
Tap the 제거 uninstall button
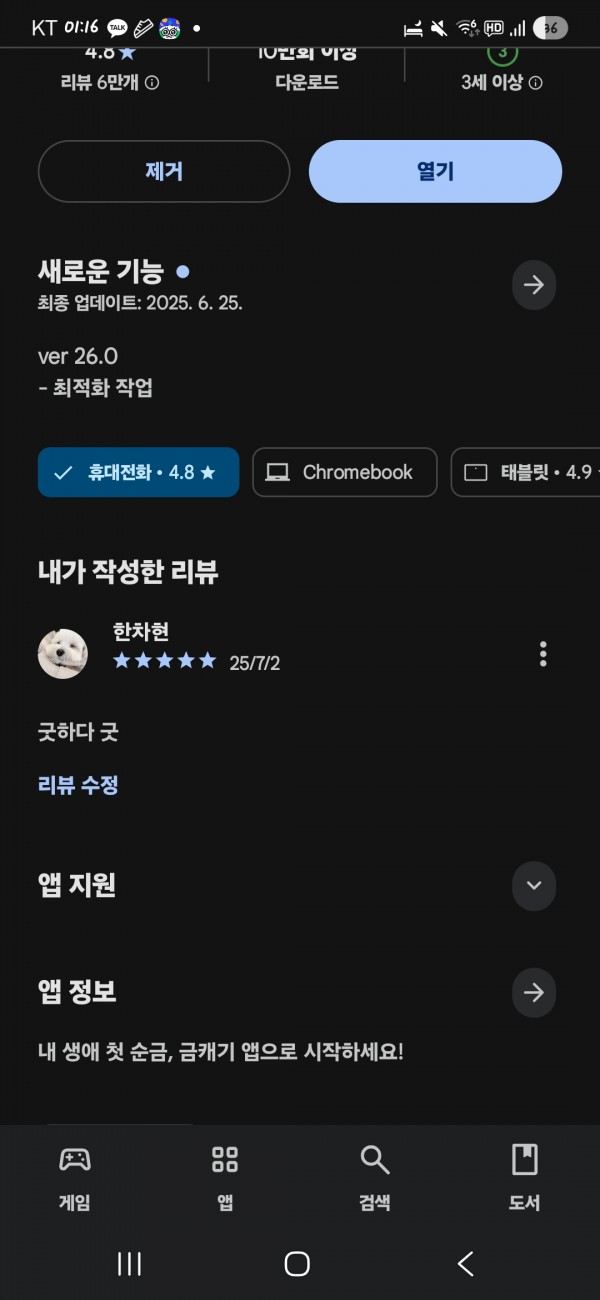pos(164,171)
